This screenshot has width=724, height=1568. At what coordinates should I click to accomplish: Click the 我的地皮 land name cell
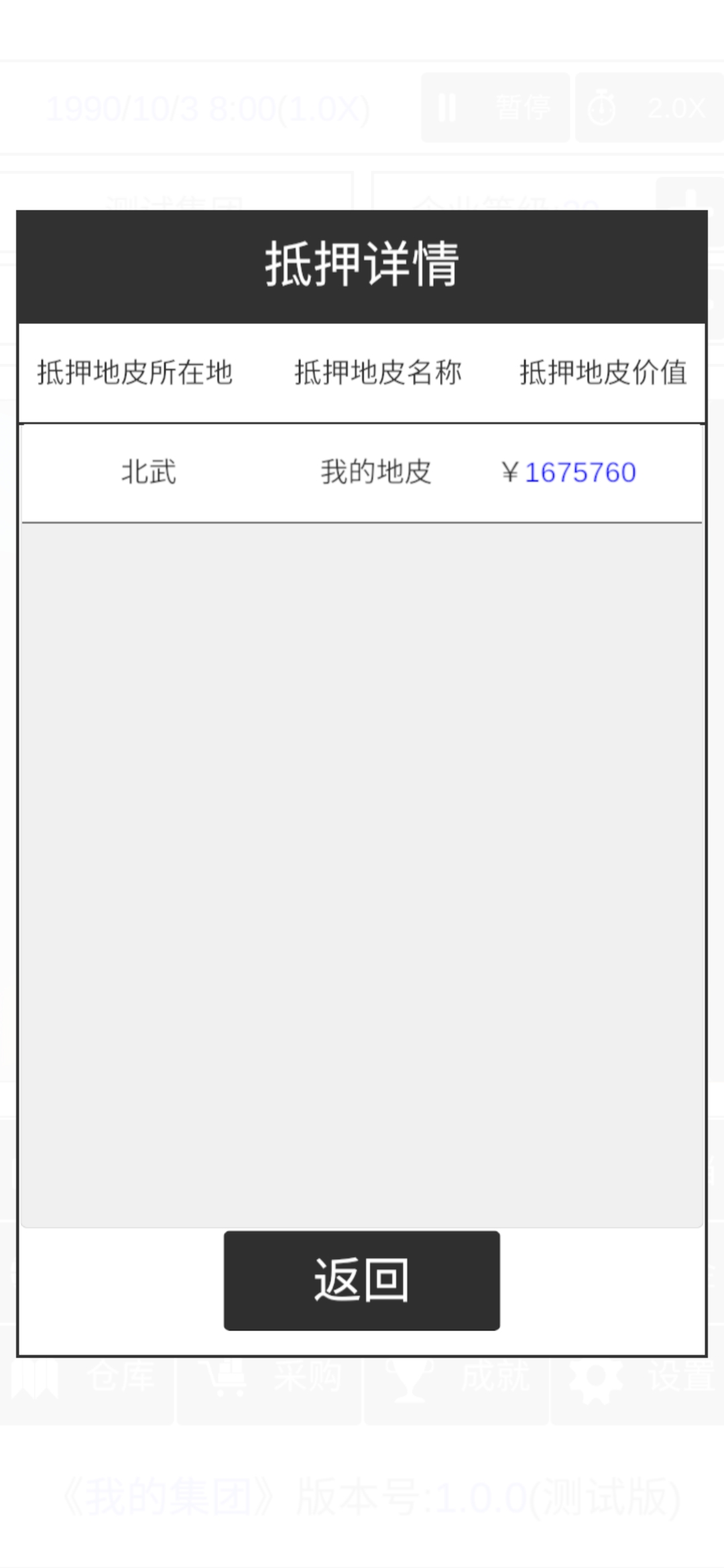tap(375, 472)
